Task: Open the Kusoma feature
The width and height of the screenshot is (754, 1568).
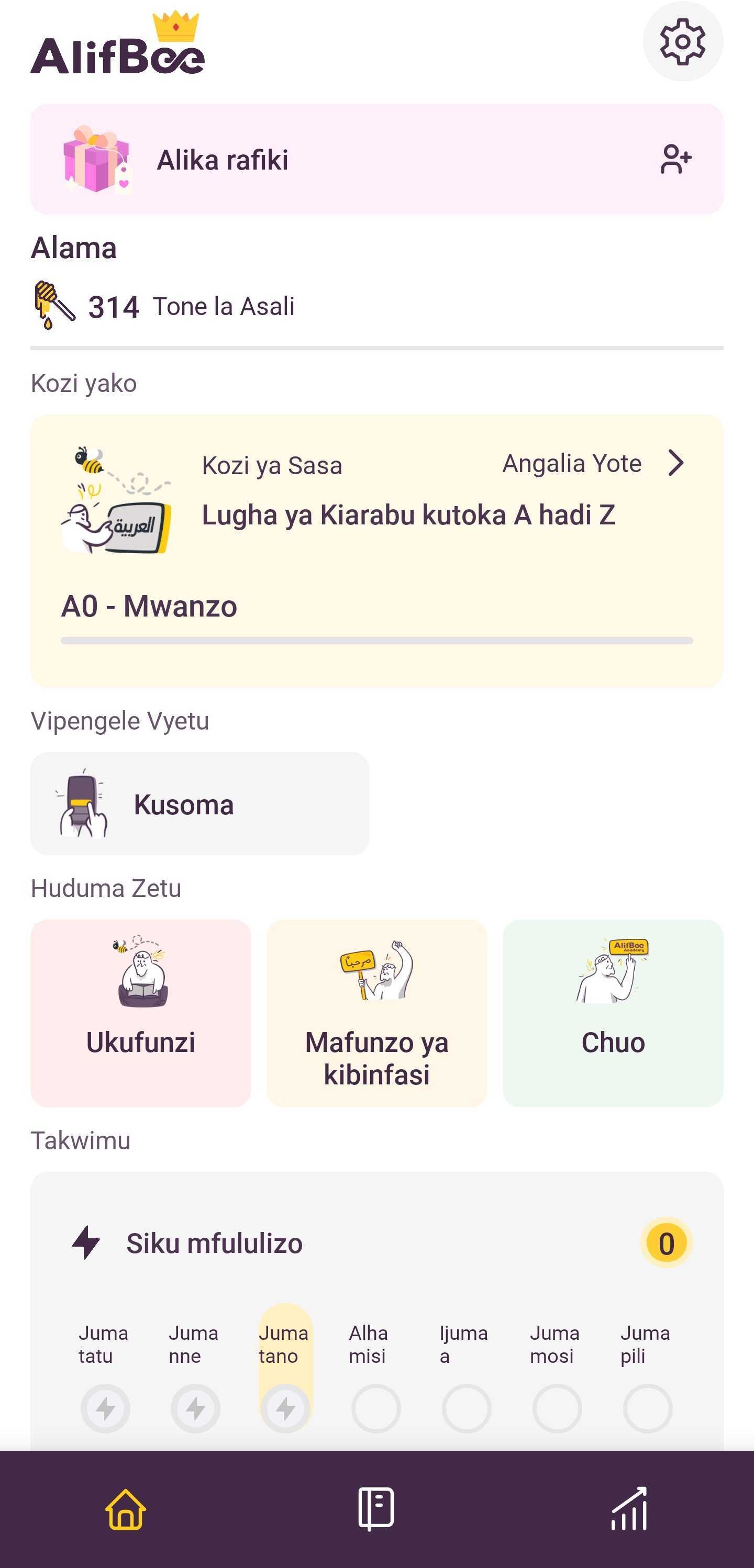Action: 200,803
